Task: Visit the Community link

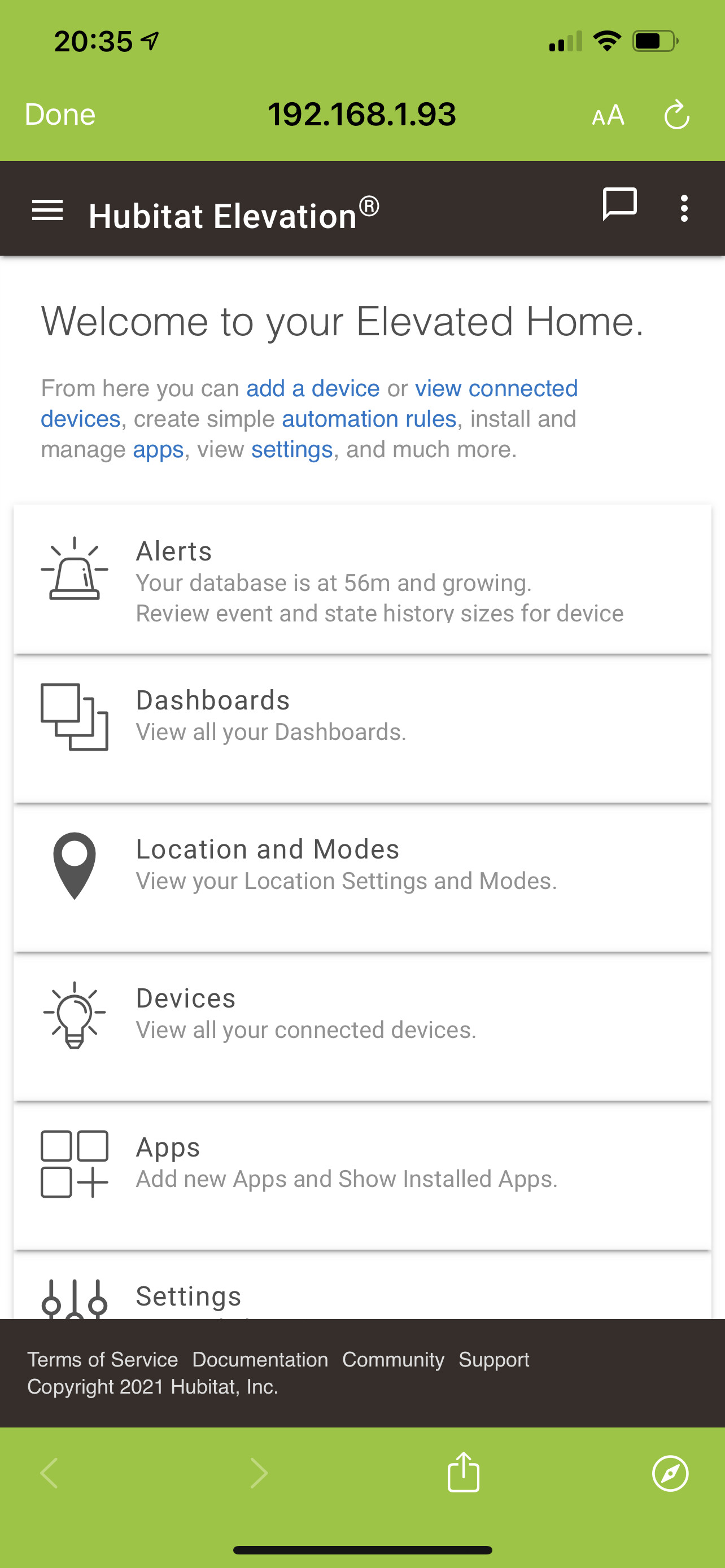Action: click(393, 1359)
